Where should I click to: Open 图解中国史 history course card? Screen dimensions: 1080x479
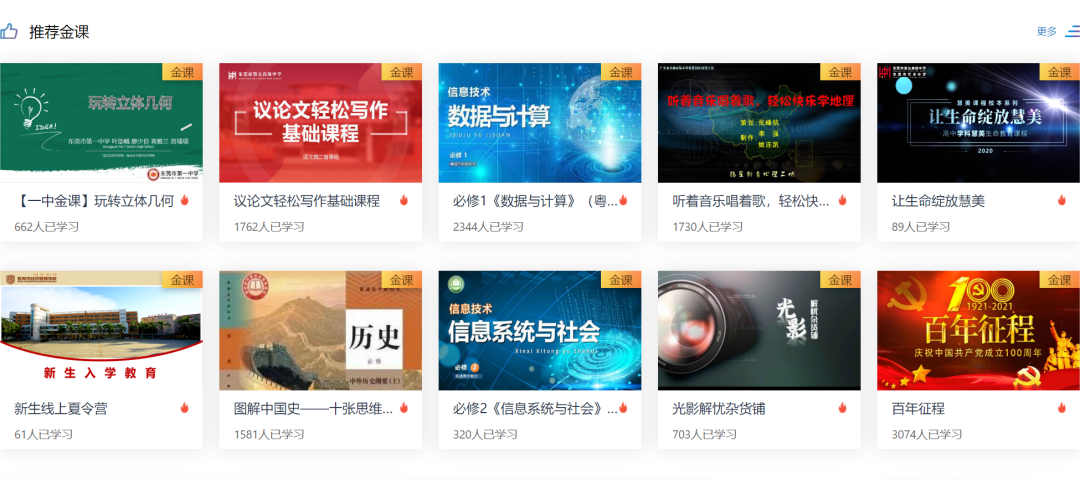click(x=320, y=330)
